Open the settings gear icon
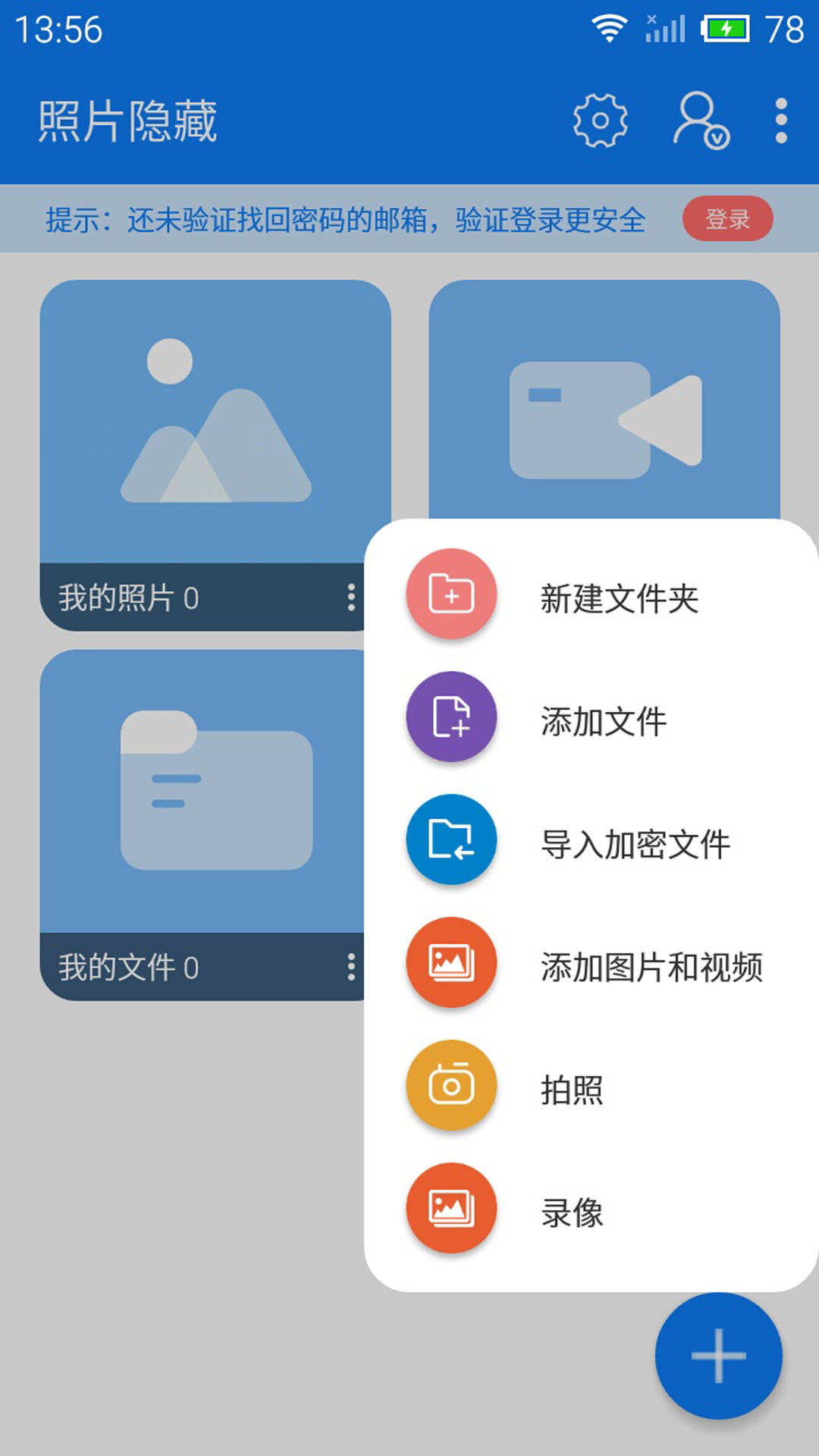This screenshot has width=819, height=1456. pos(600,121)
